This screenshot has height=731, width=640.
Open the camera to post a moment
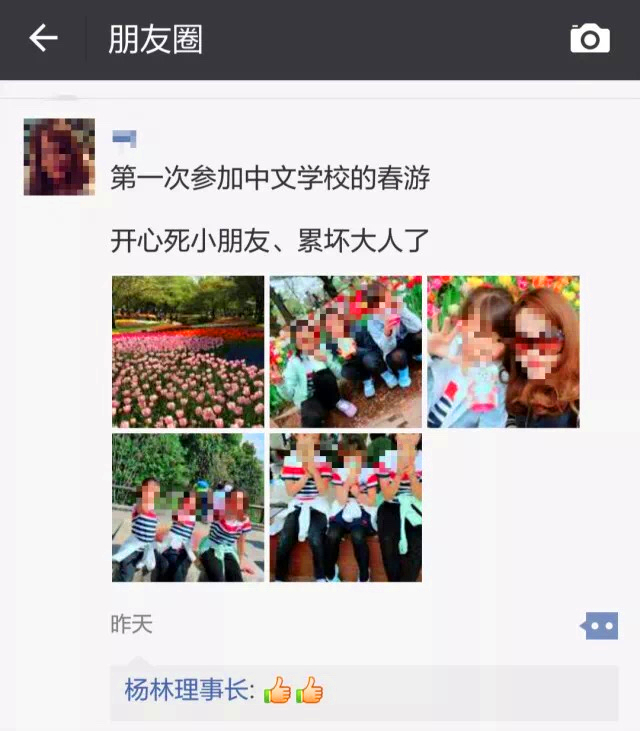point(590,39)
